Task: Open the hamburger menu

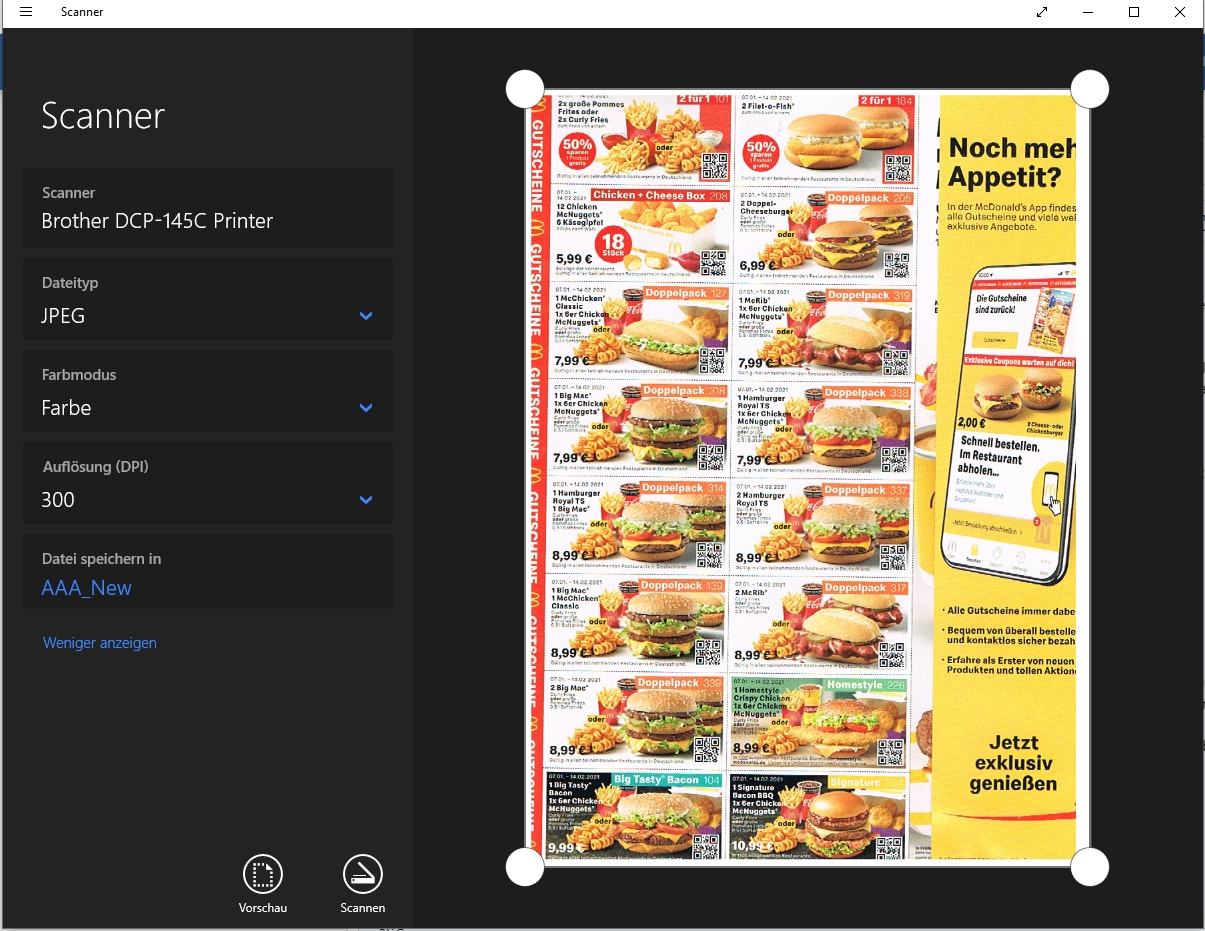Action: coord(26,12)
